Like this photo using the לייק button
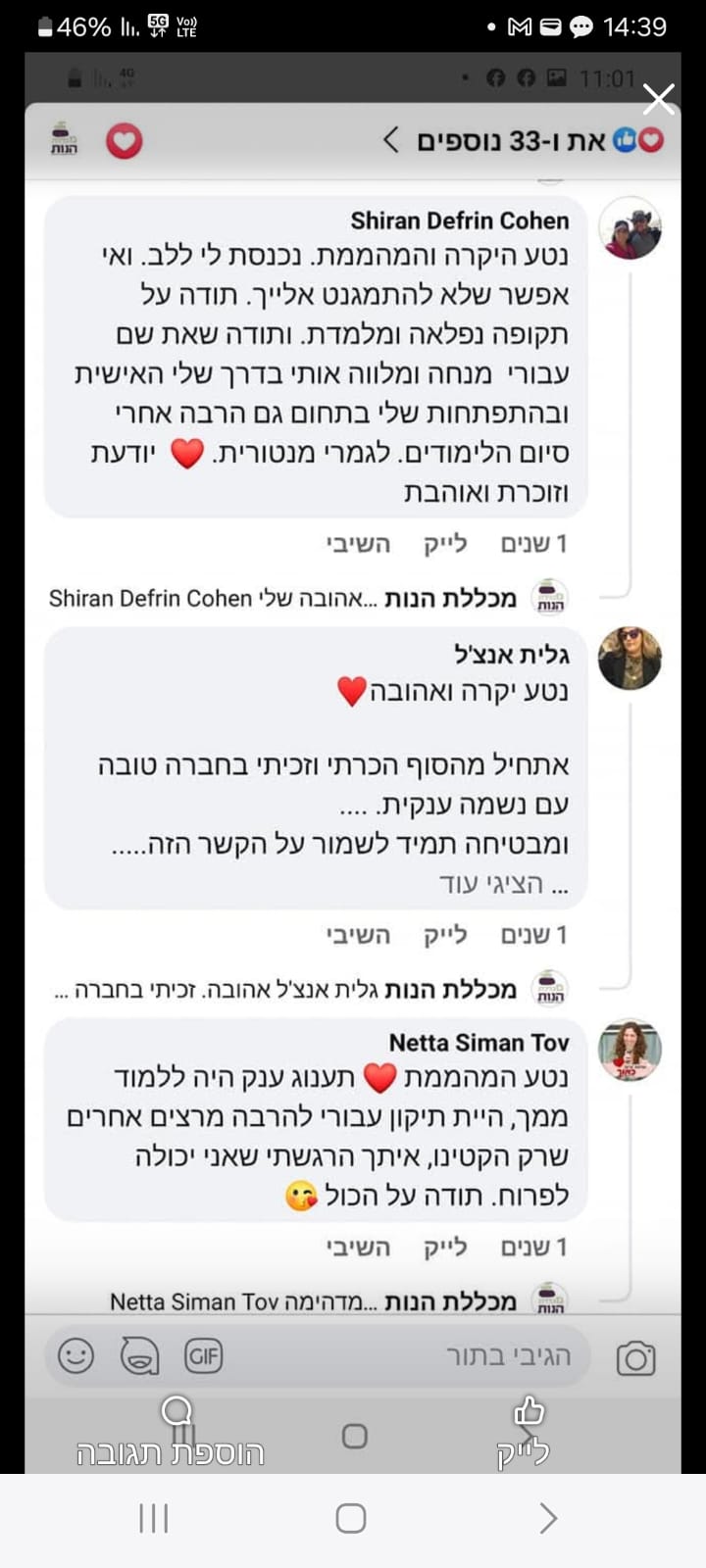This screenshot has width=706, height=1568. click(526, 1432)
